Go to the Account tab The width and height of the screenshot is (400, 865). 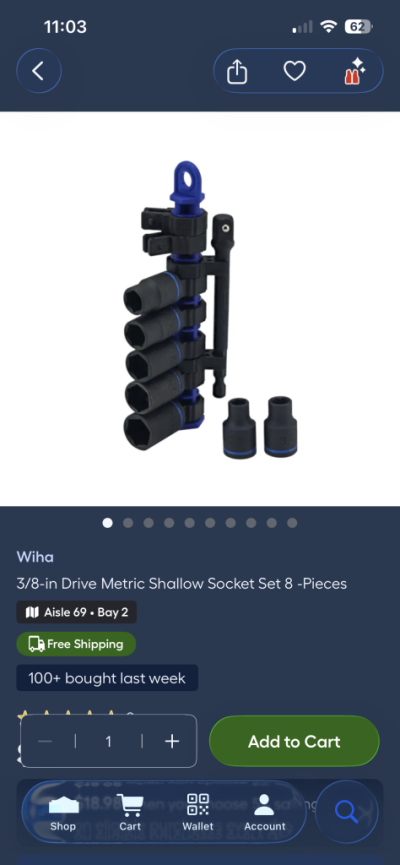tap(265, 813)
